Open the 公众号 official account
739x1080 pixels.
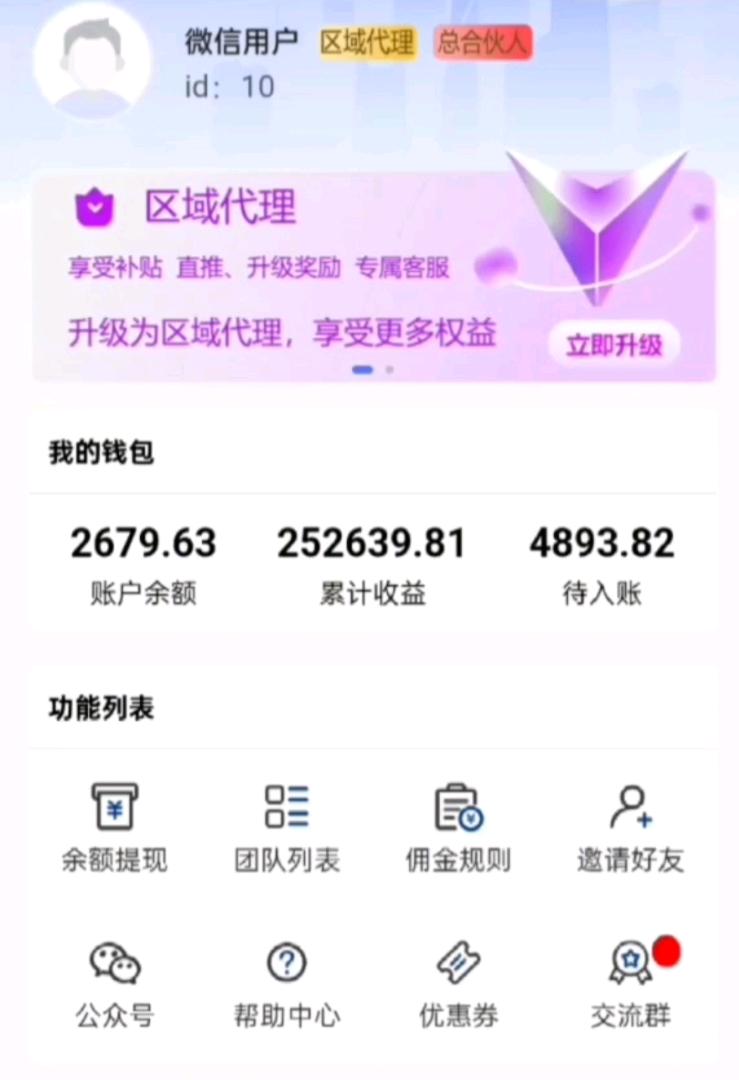(x=114, y=984)
